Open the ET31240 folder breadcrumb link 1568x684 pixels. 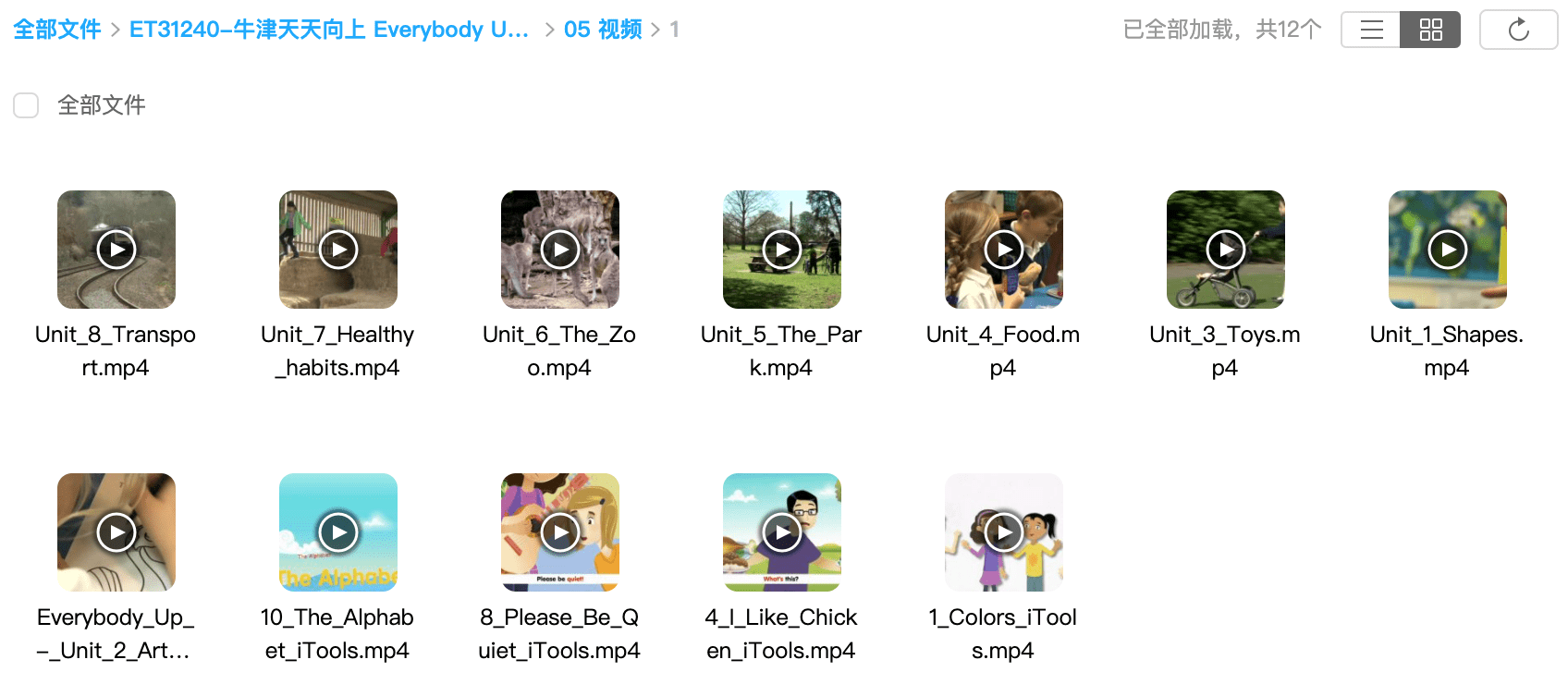328,30
